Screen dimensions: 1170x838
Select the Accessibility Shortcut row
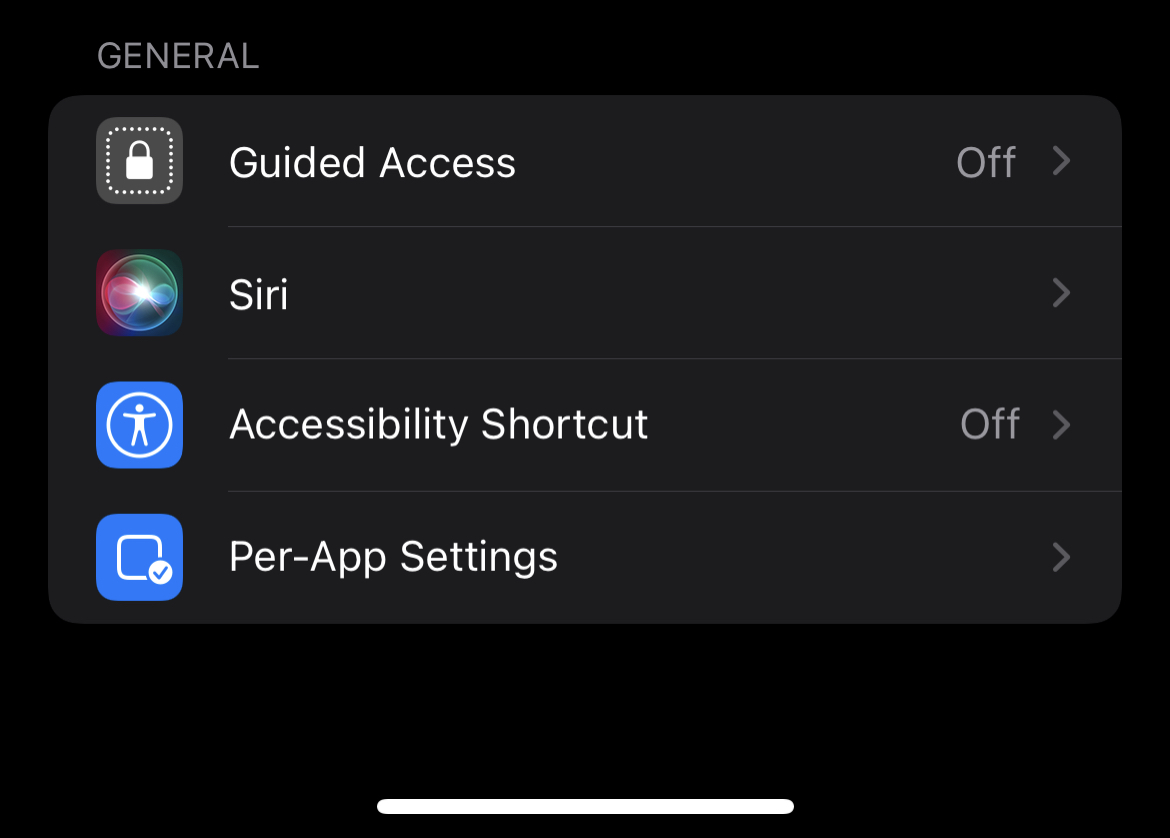[584, 425]
